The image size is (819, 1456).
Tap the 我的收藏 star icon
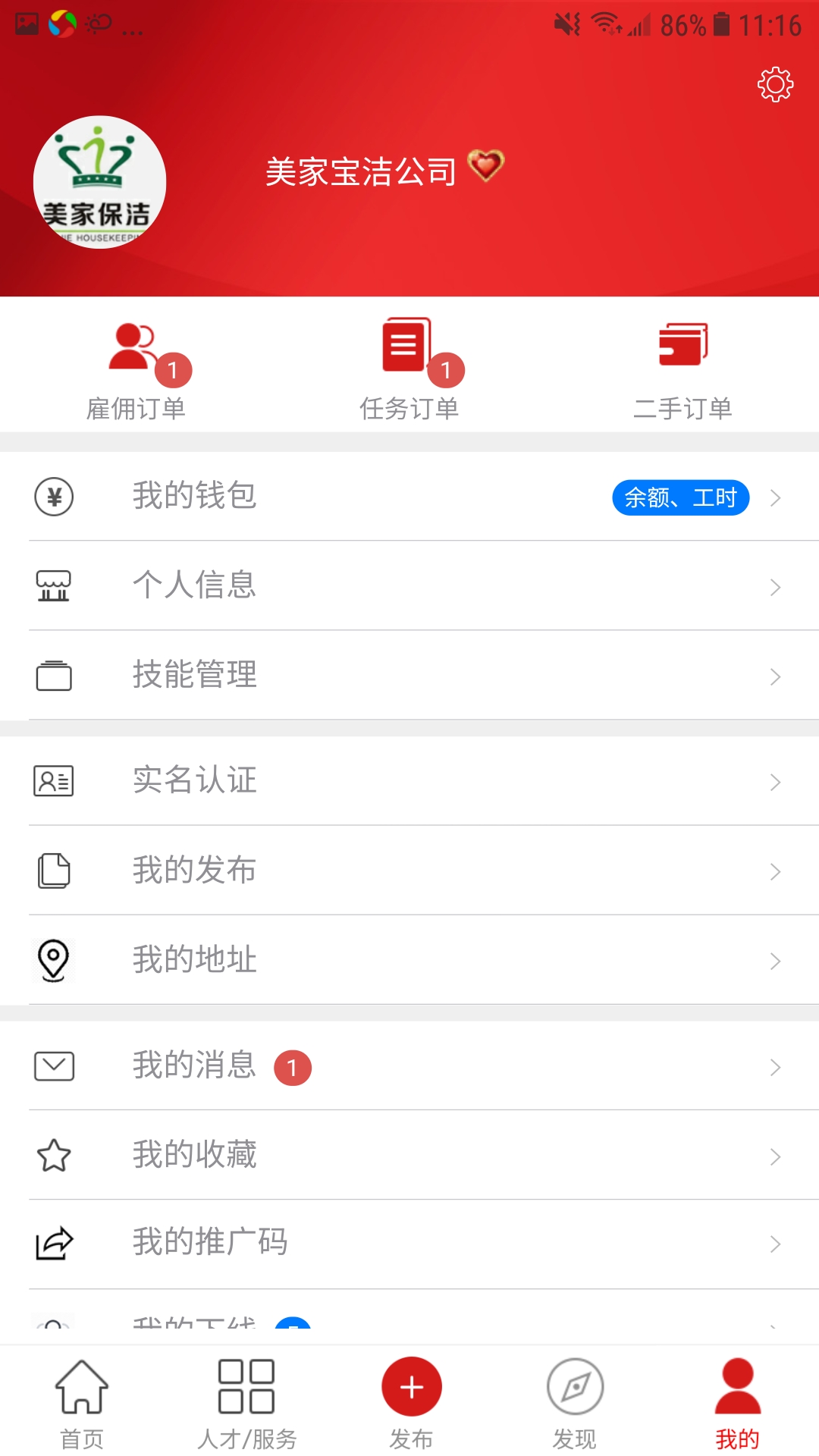[x=53, y=1155]
